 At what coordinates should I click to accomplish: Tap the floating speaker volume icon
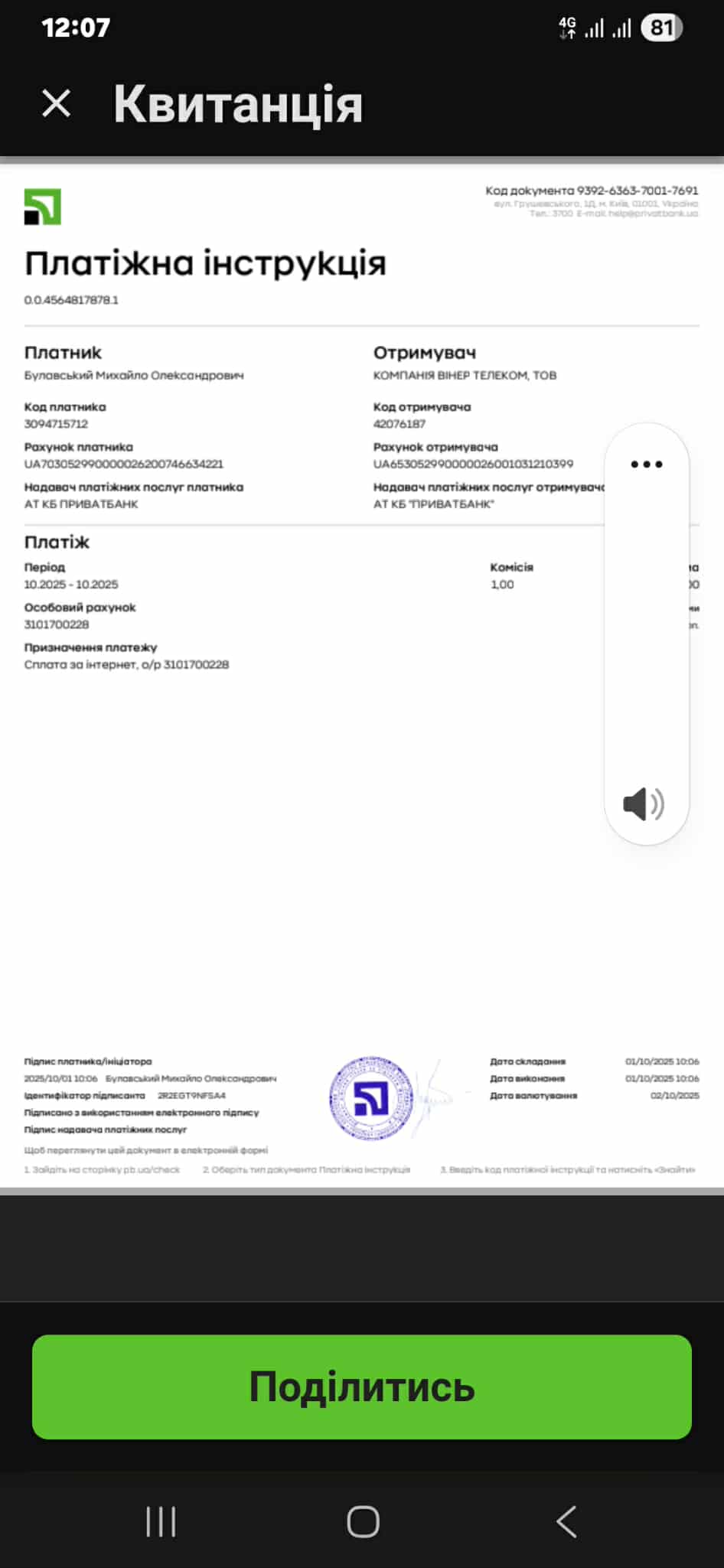point(644,804)
